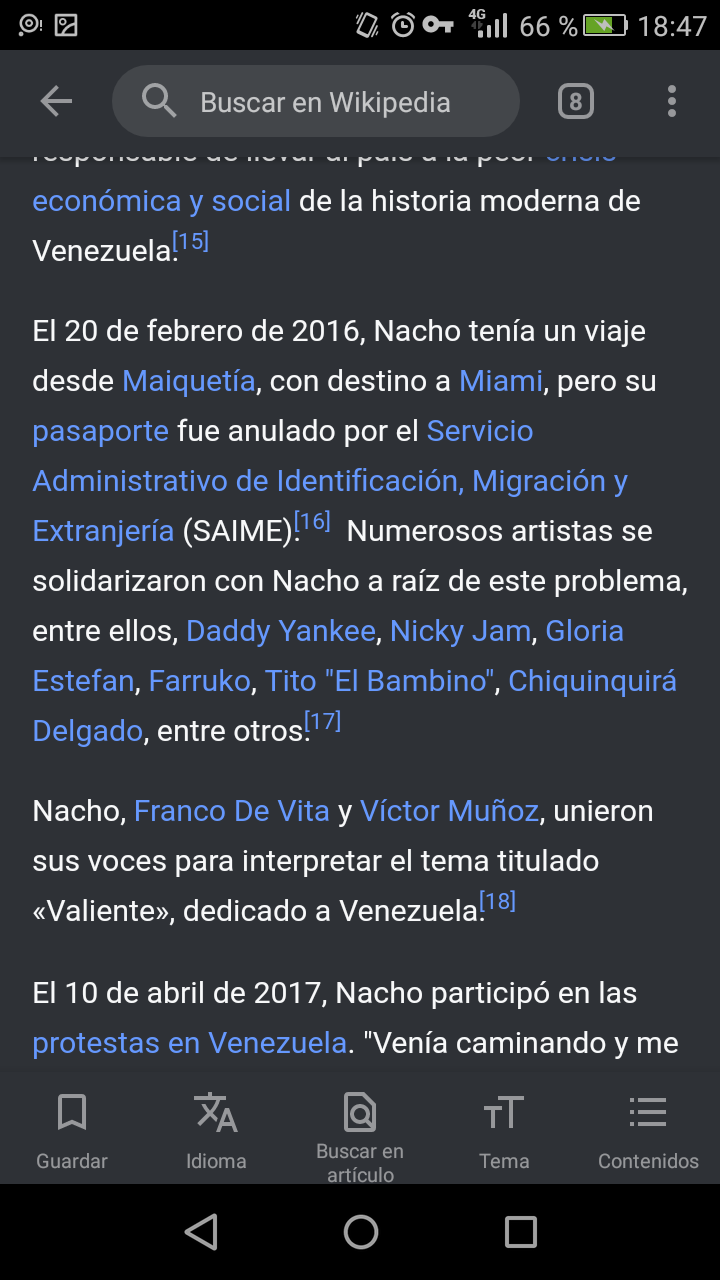Open the Víctor Muñoz link
The width and height of the screenshot is (720, 1280).
(x=449, y=811)
